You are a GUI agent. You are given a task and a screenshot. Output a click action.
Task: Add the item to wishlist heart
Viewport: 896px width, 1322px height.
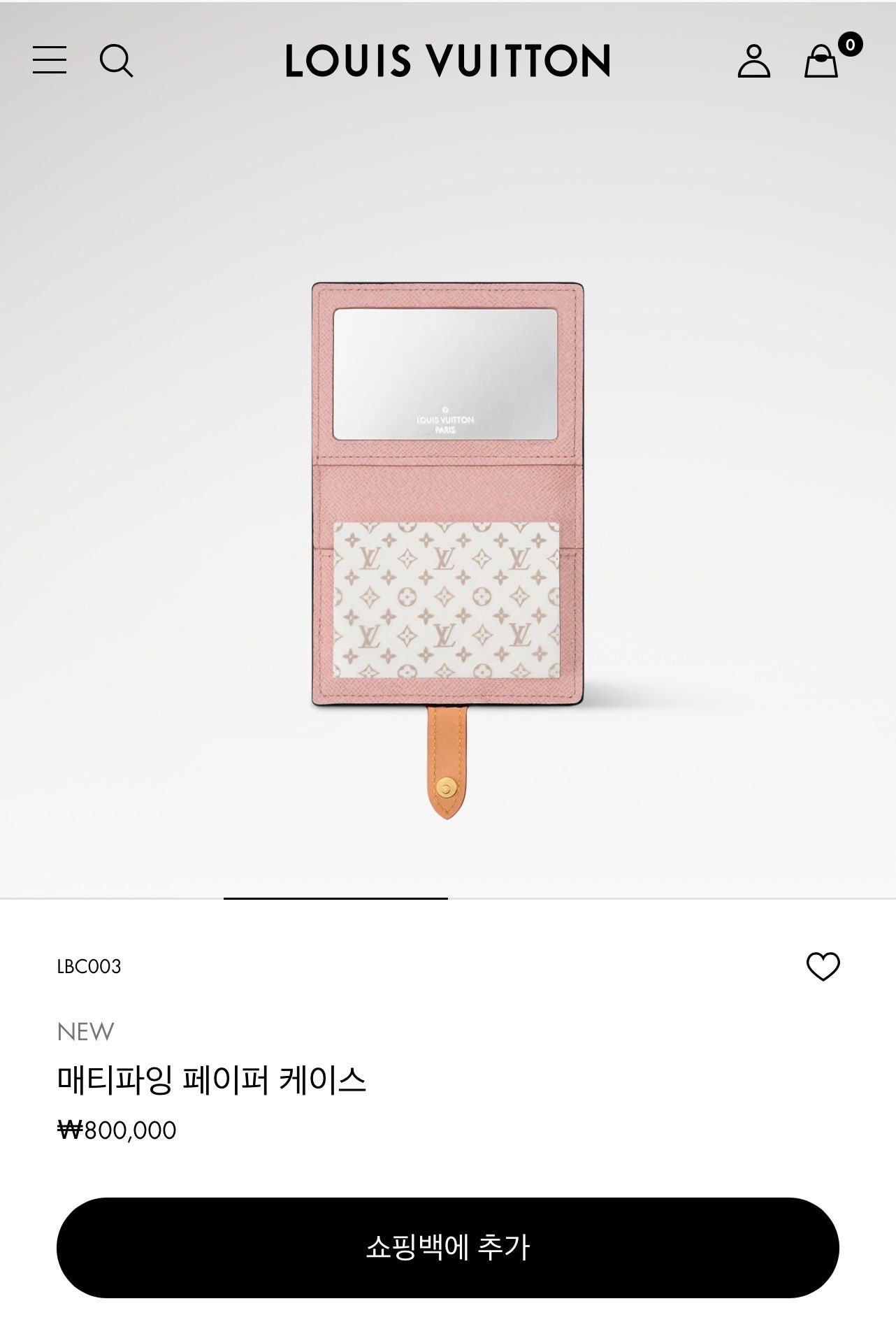click(823, 966)
